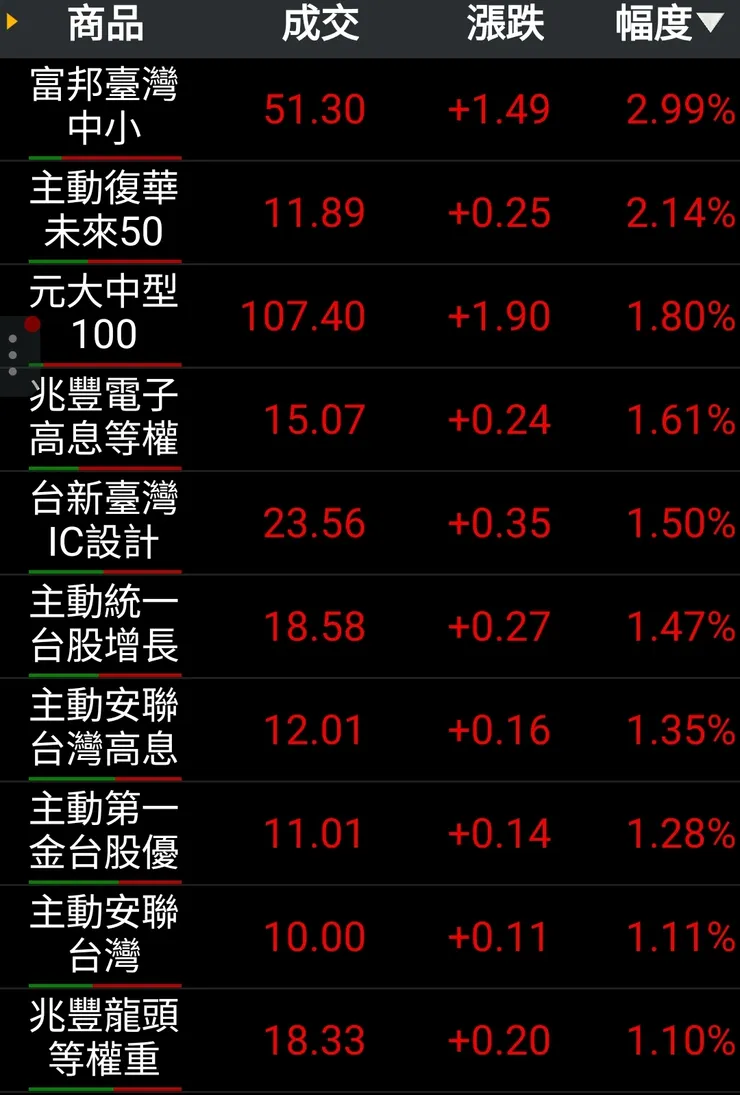Open the 富邦臺灣中小 quote row
Image resolution: width=740 pixels, height=1095 pixels.
pyautogui.click(x=105, y=105)
